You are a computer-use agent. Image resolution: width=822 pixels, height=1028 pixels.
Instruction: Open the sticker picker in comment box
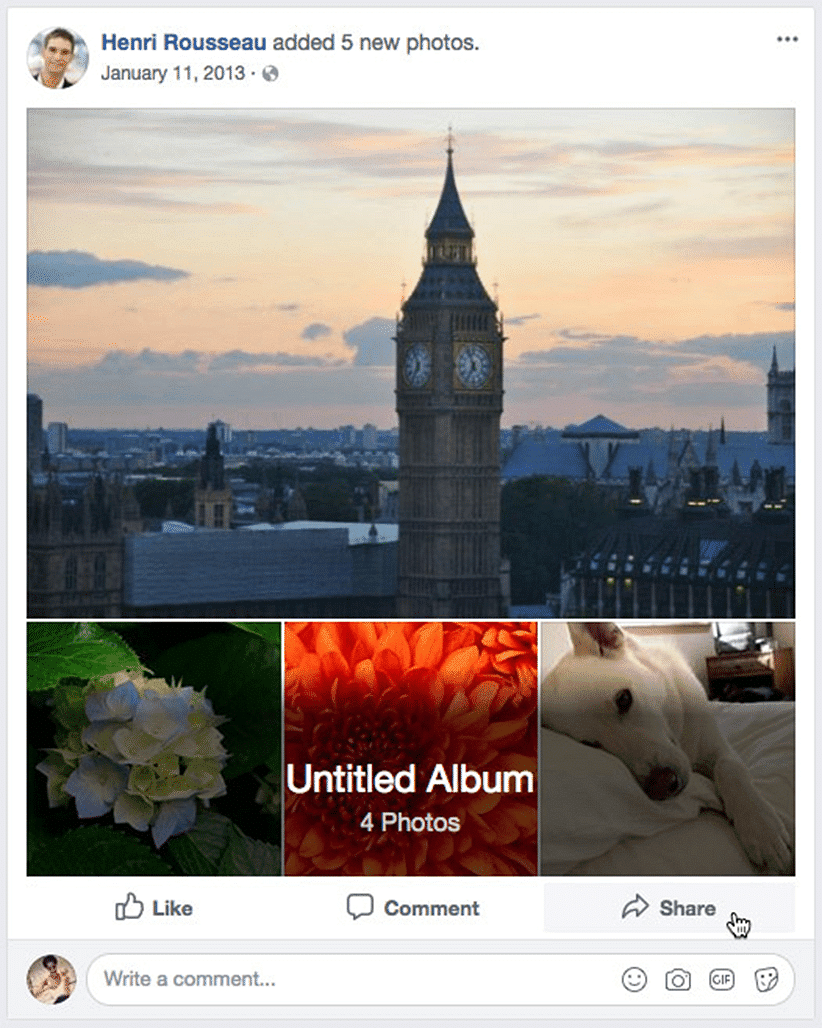[765, 980]
